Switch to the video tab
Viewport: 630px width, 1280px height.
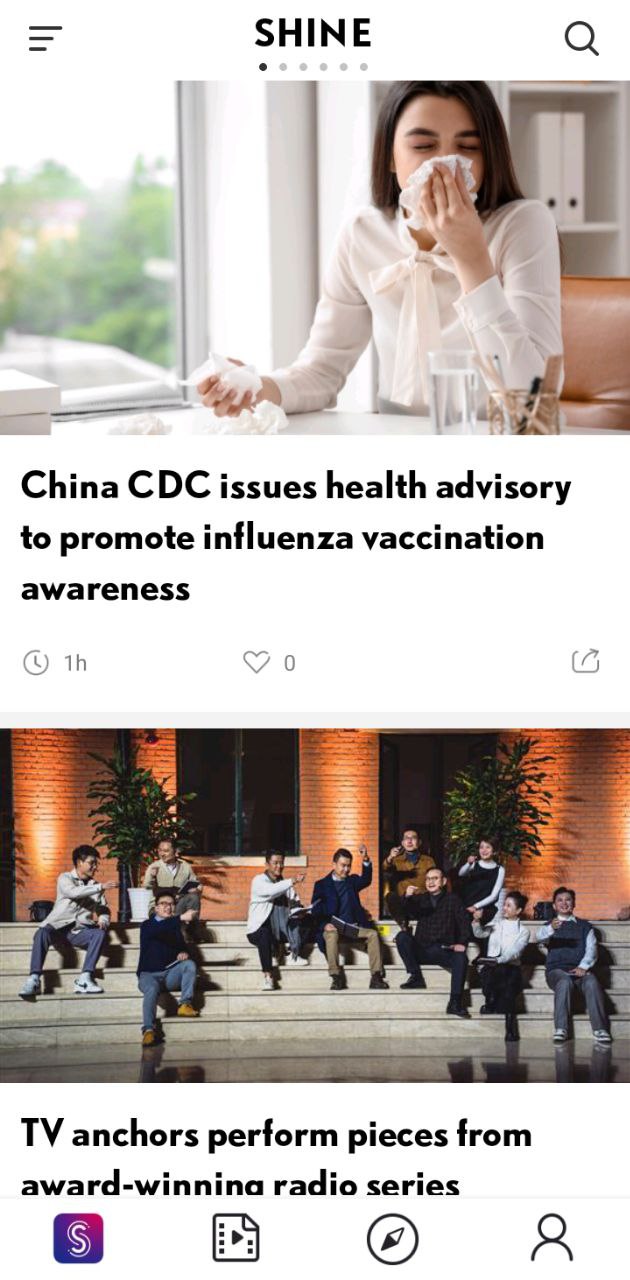(236, 1238)
